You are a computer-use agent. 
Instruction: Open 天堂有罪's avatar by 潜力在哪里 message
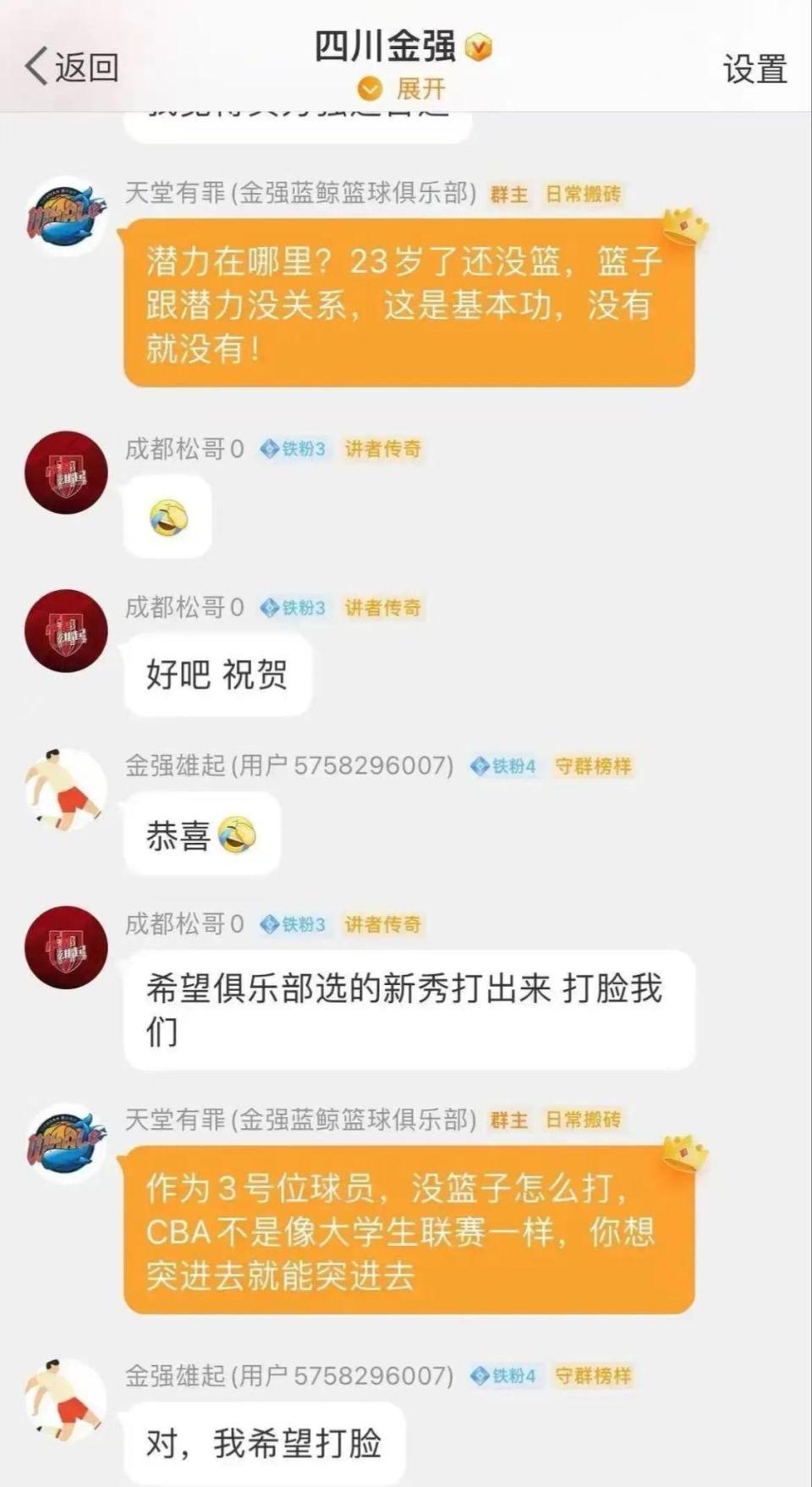pyautogui.click(x=66, y=218)
